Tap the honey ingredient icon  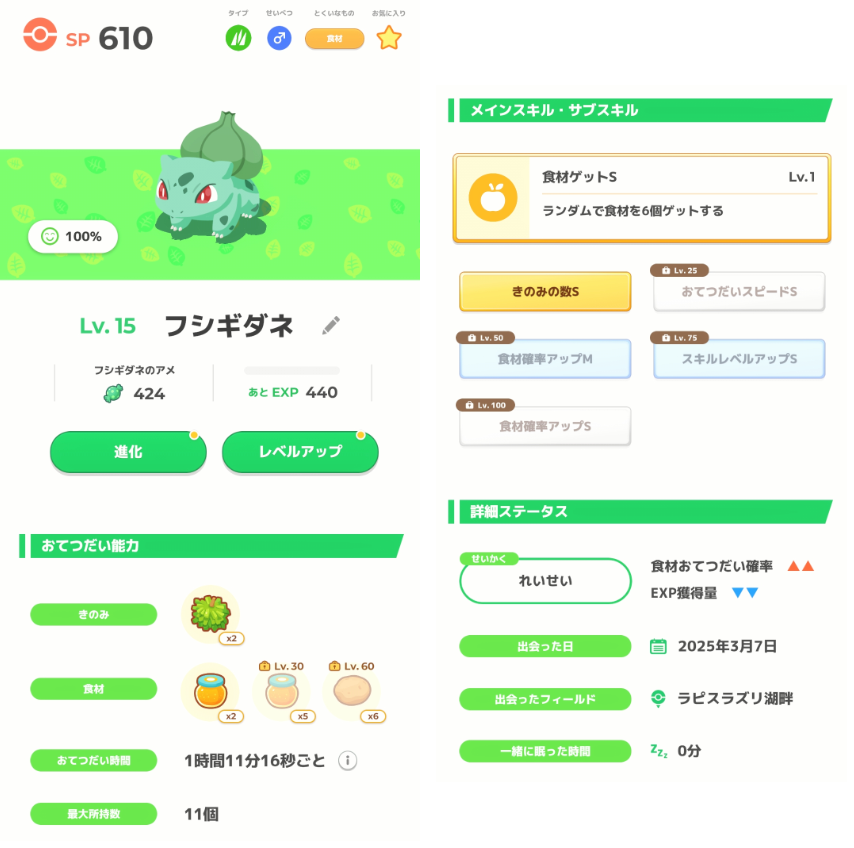(x=210, y=691)
